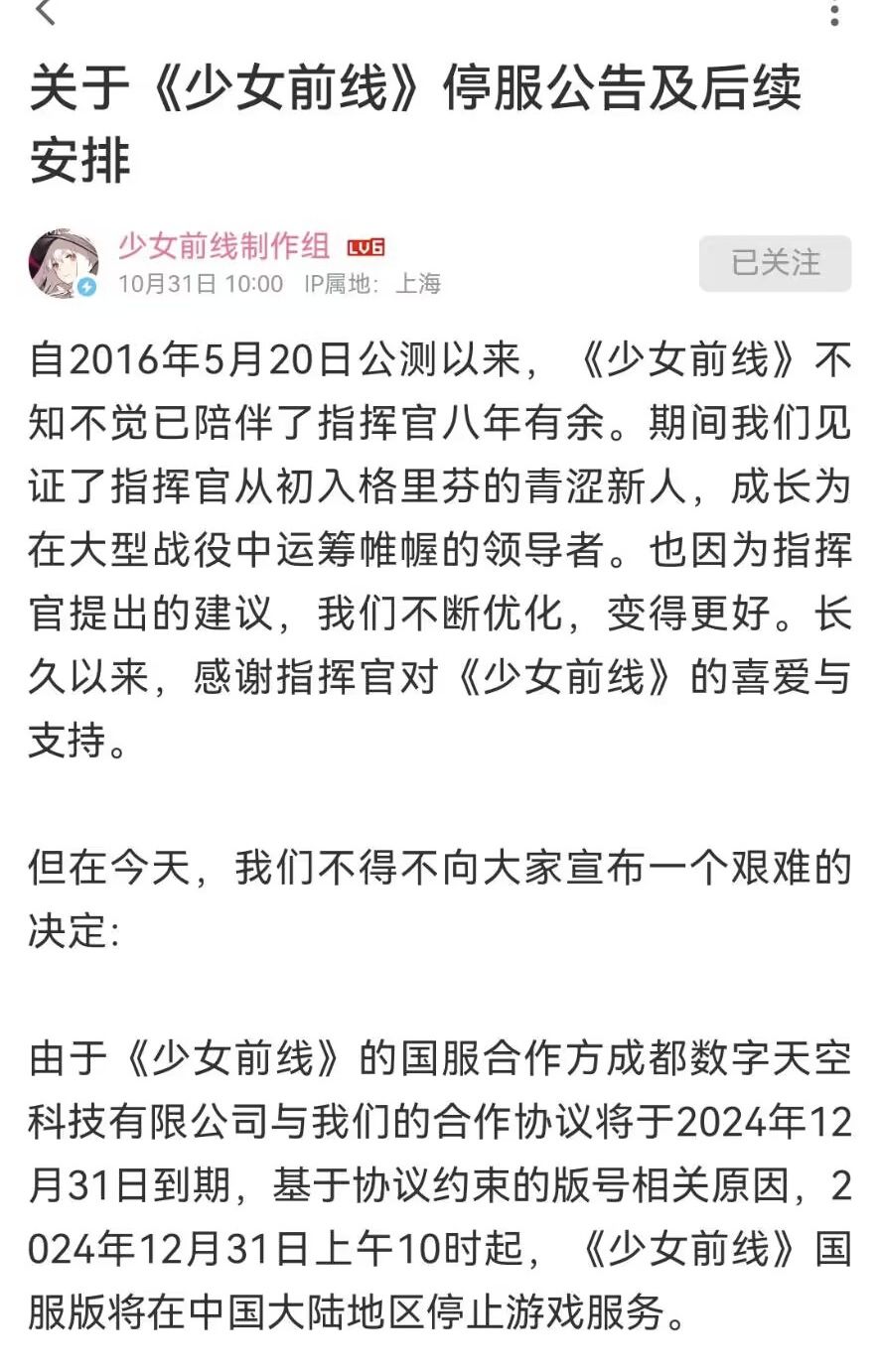
Task: Open the three-dot overflow menu
Action: (x=834, y=12)
